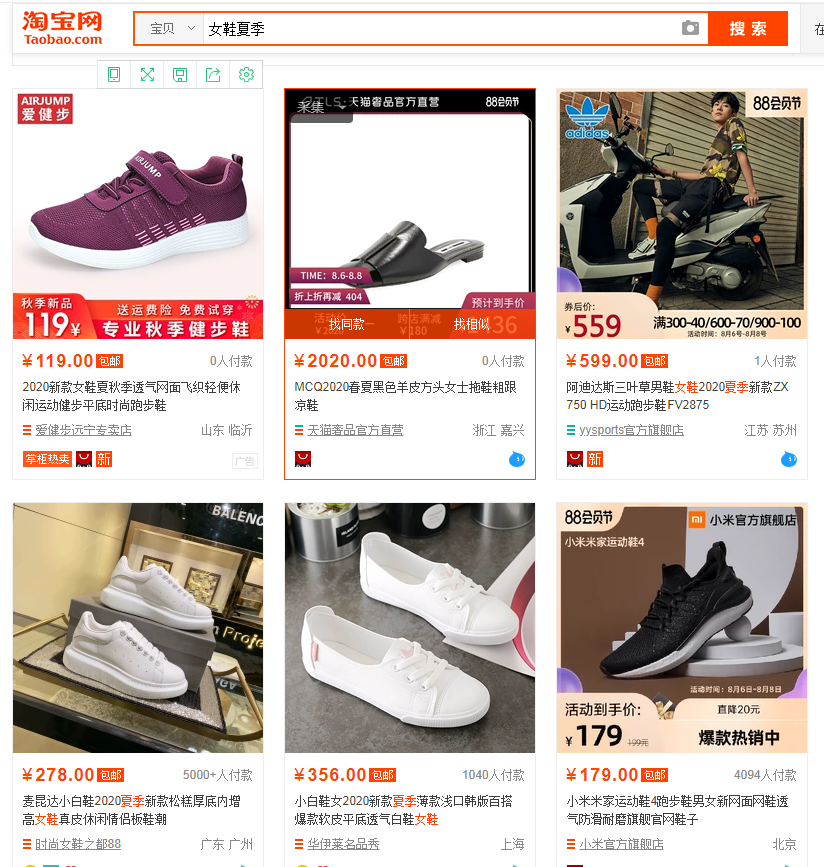Tap the save icon in floating toolbar
Viewport: 824px width, 867px height.
(180, 74)
